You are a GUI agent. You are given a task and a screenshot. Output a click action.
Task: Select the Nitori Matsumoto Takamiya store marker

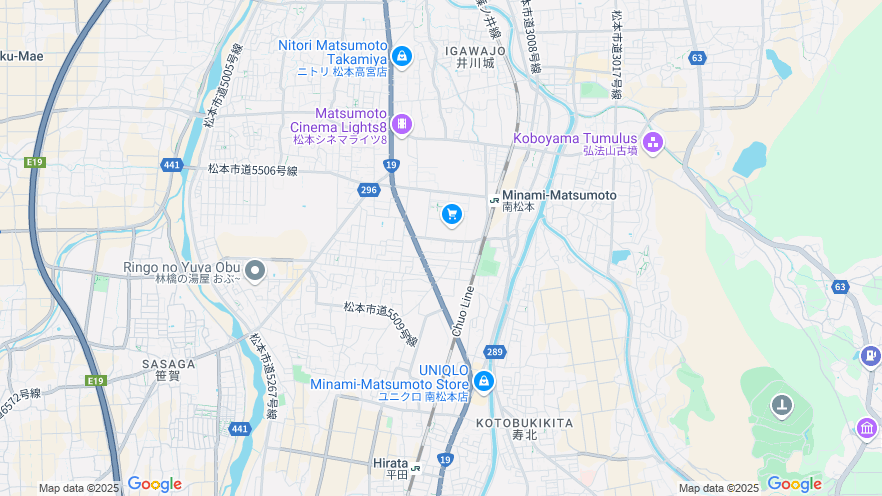pyautogui.click(x=402, y=56)
